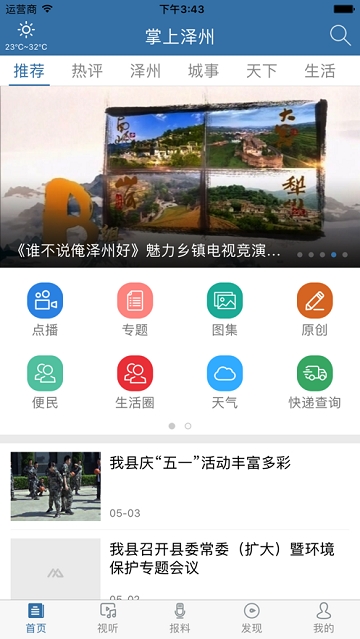The image size is (360, 639).
Task: Open the 原创 shortcut
Action: [315, 309]
